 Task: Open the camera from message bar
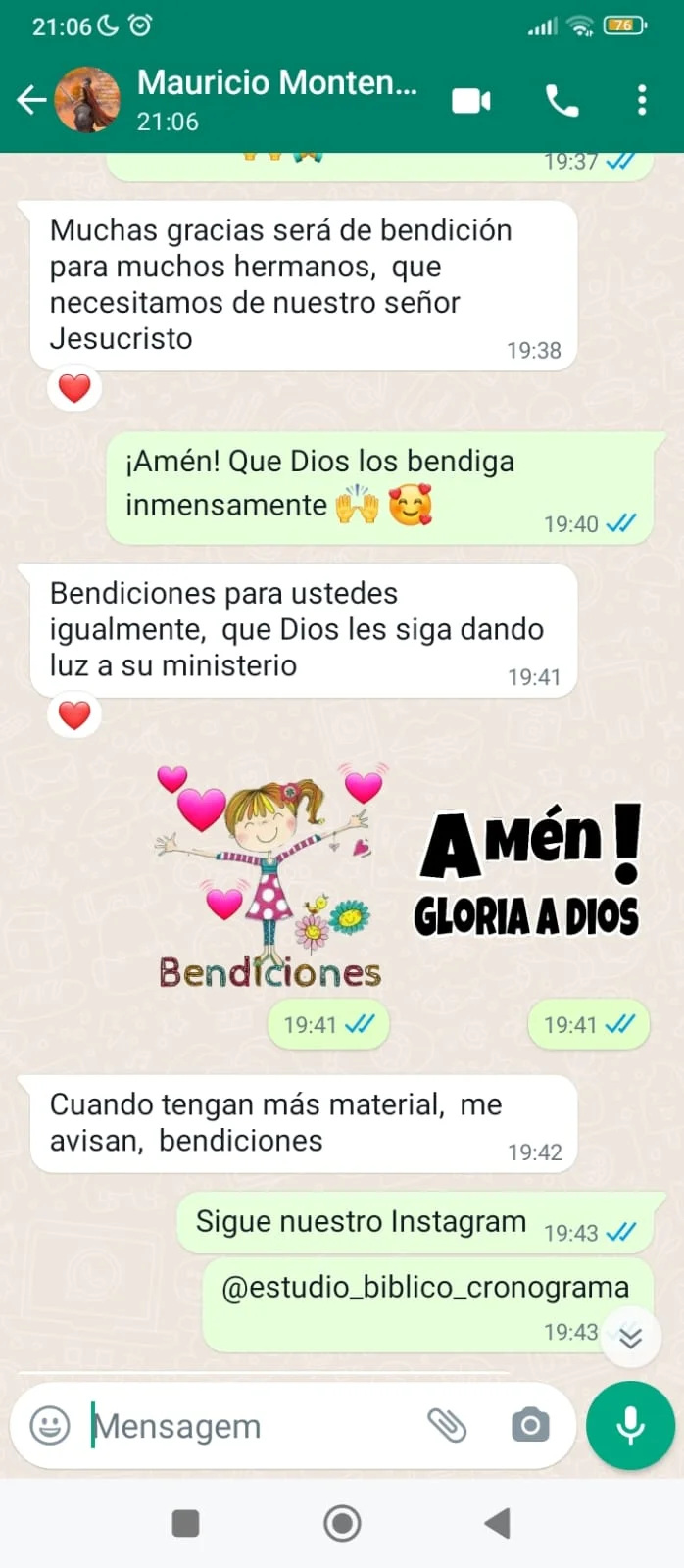(530, 1425)
